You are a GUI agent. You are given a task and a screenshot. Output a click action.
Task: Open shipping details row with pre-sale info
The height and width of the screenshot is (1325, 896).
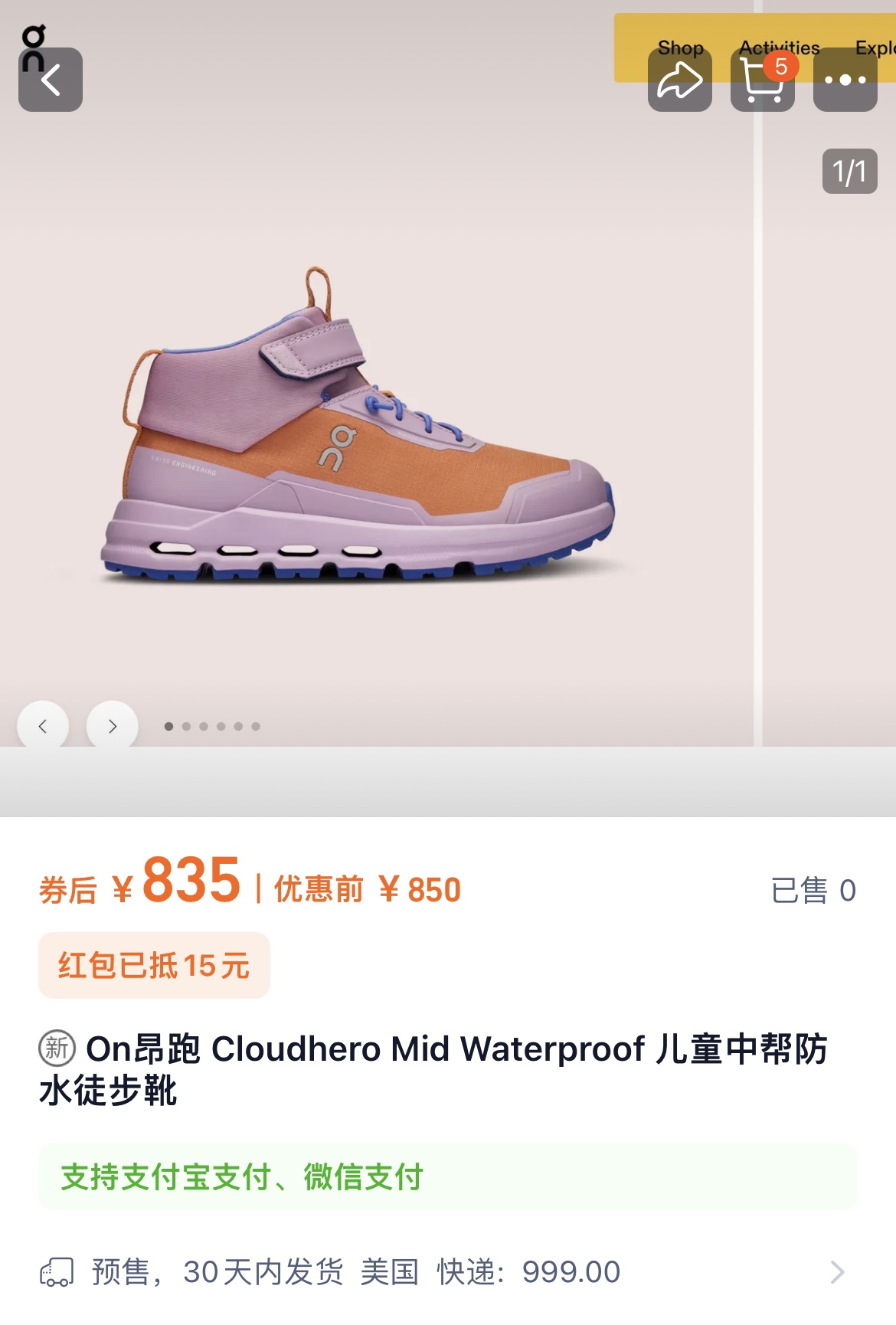point(448,1272)
